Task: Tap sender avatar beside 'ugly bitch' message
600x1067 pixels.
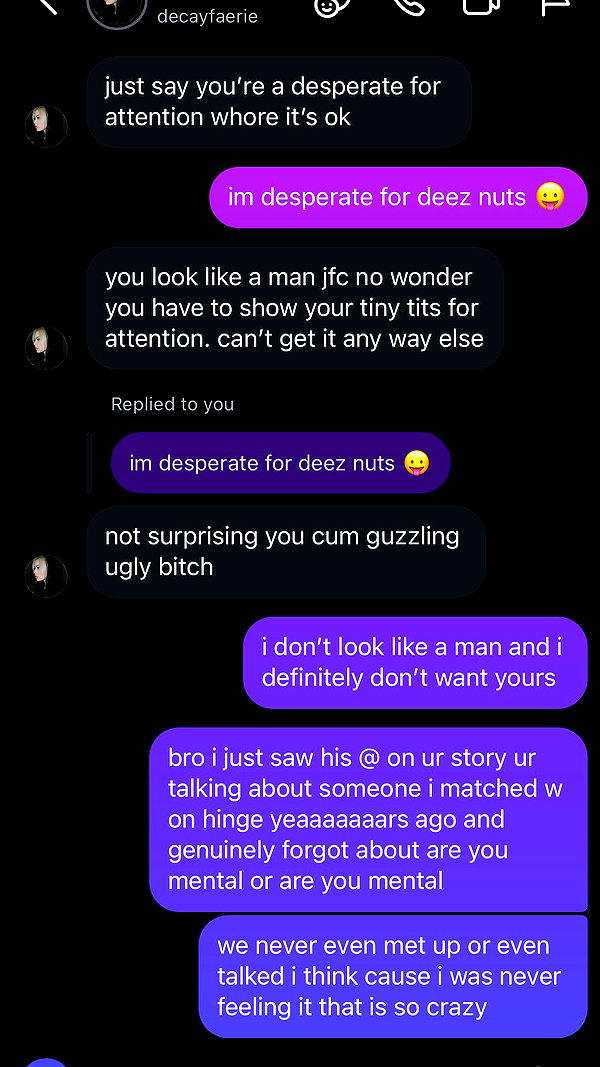Action: point(46,576)
